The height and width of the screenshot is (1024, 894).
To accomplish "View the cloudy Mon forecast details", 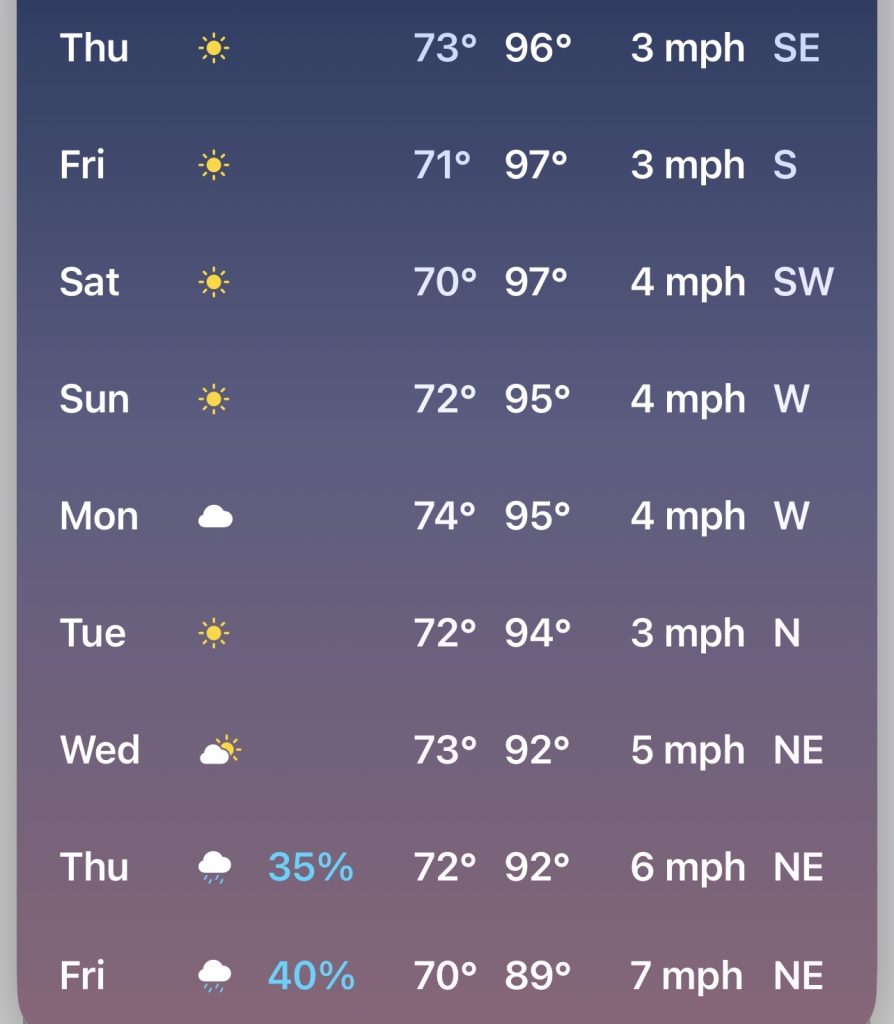I will point(447,516).
